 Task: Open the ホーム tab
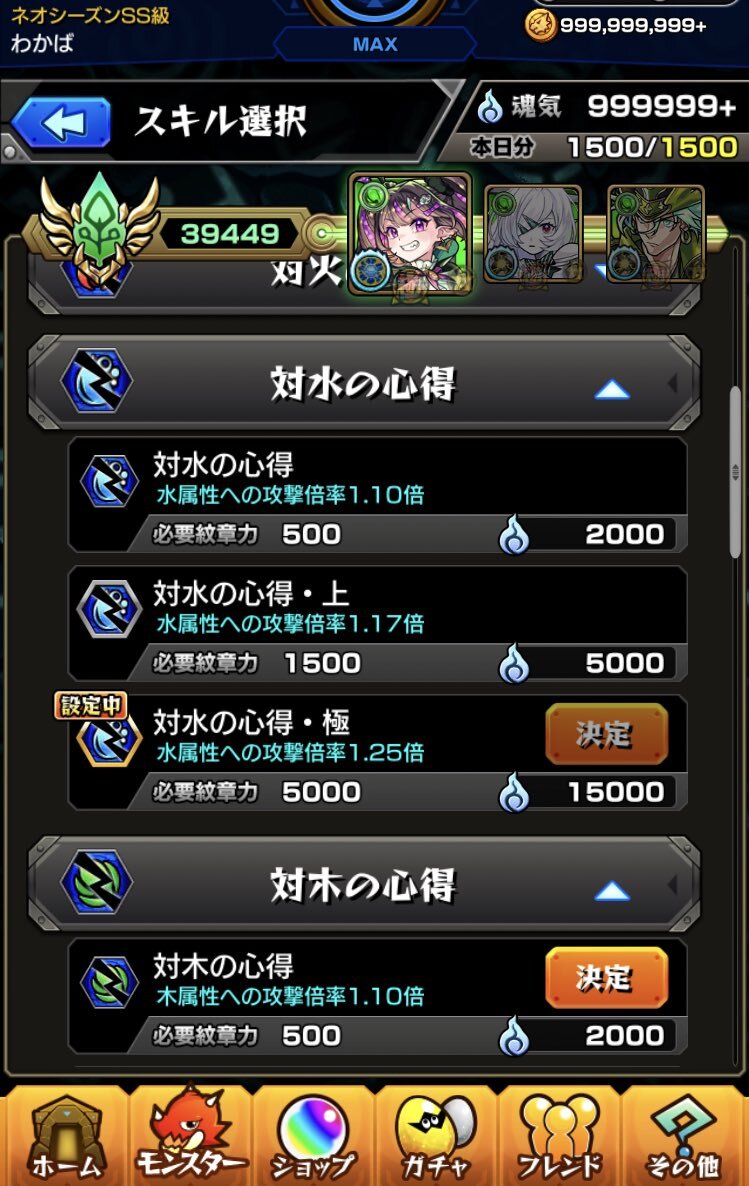(66, 1136)
